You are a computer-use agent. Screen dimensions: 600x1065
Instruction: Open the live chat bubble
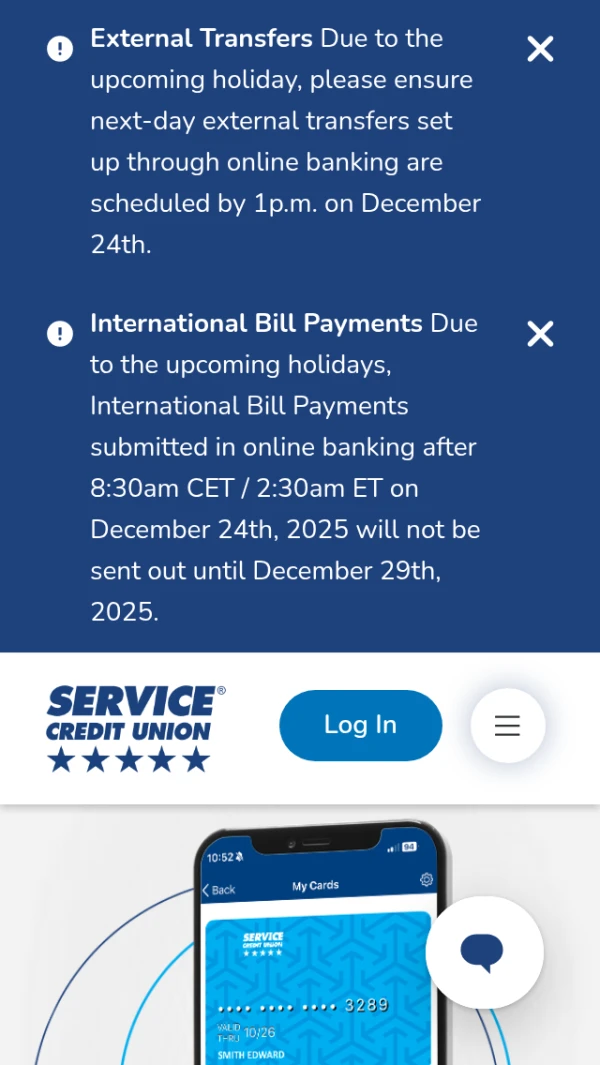pyautogui.click(x=484, y=953)
